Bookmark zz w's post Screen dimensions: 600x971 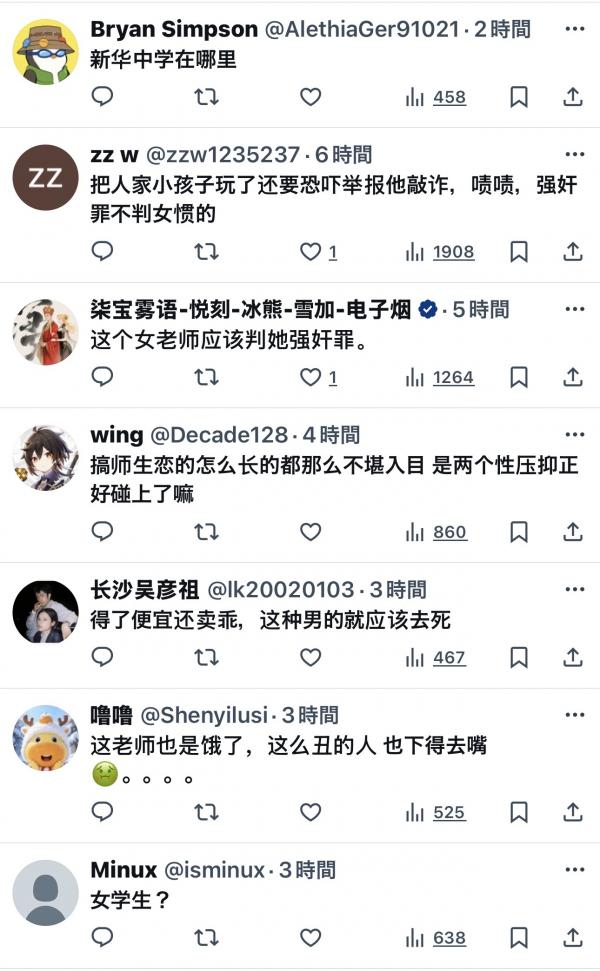tap(519, 252)
